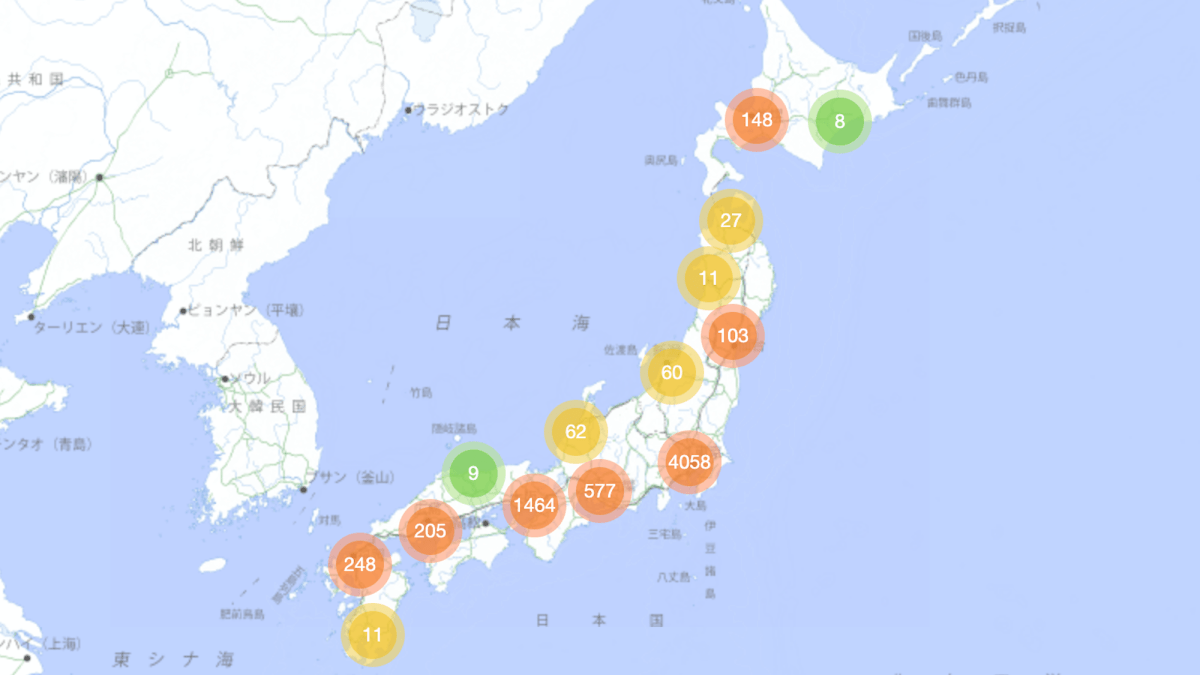The image size is (1200, 675).
Task: Expand the 248 cluster marker
Action: (360, 564)
